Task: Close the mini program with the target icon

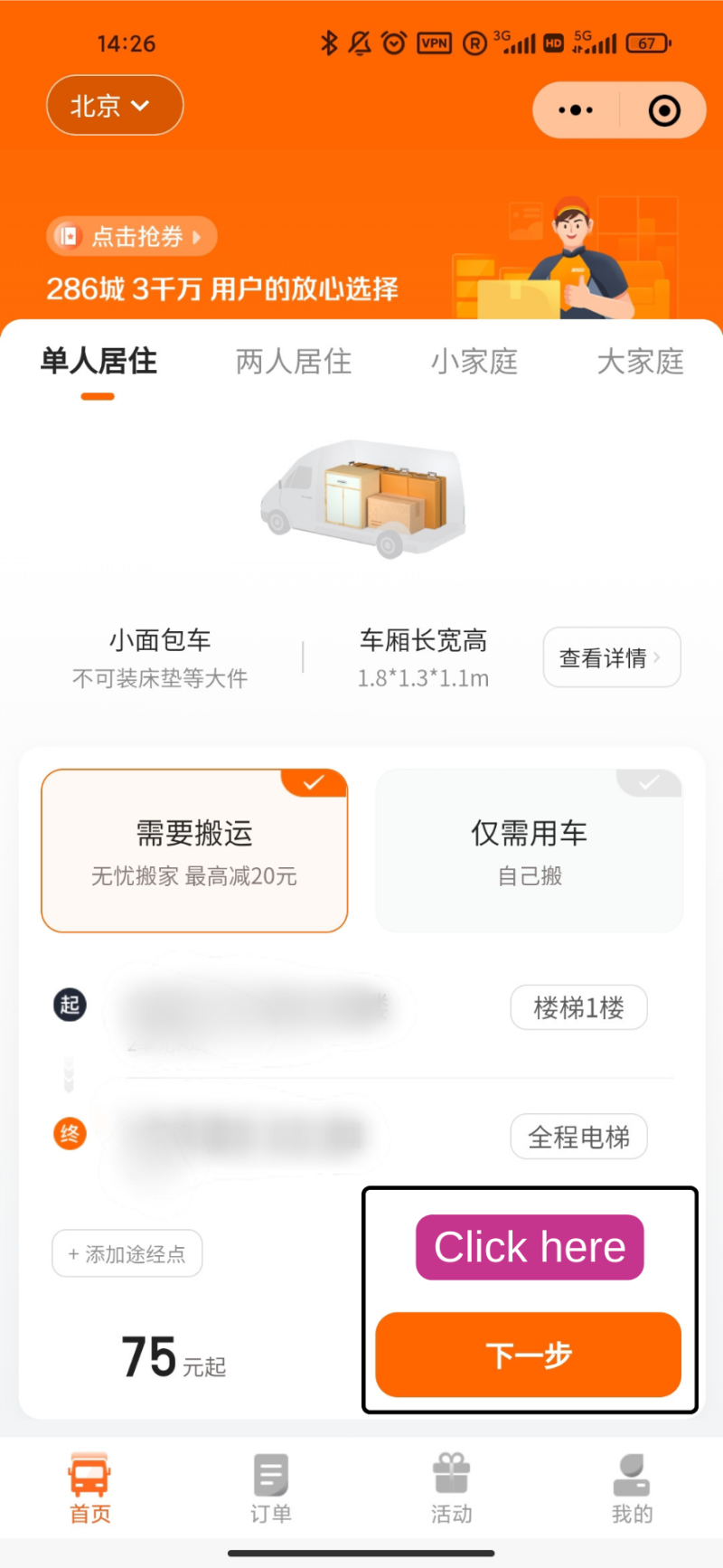Action: pyautogui.click(x=664, y=110)
